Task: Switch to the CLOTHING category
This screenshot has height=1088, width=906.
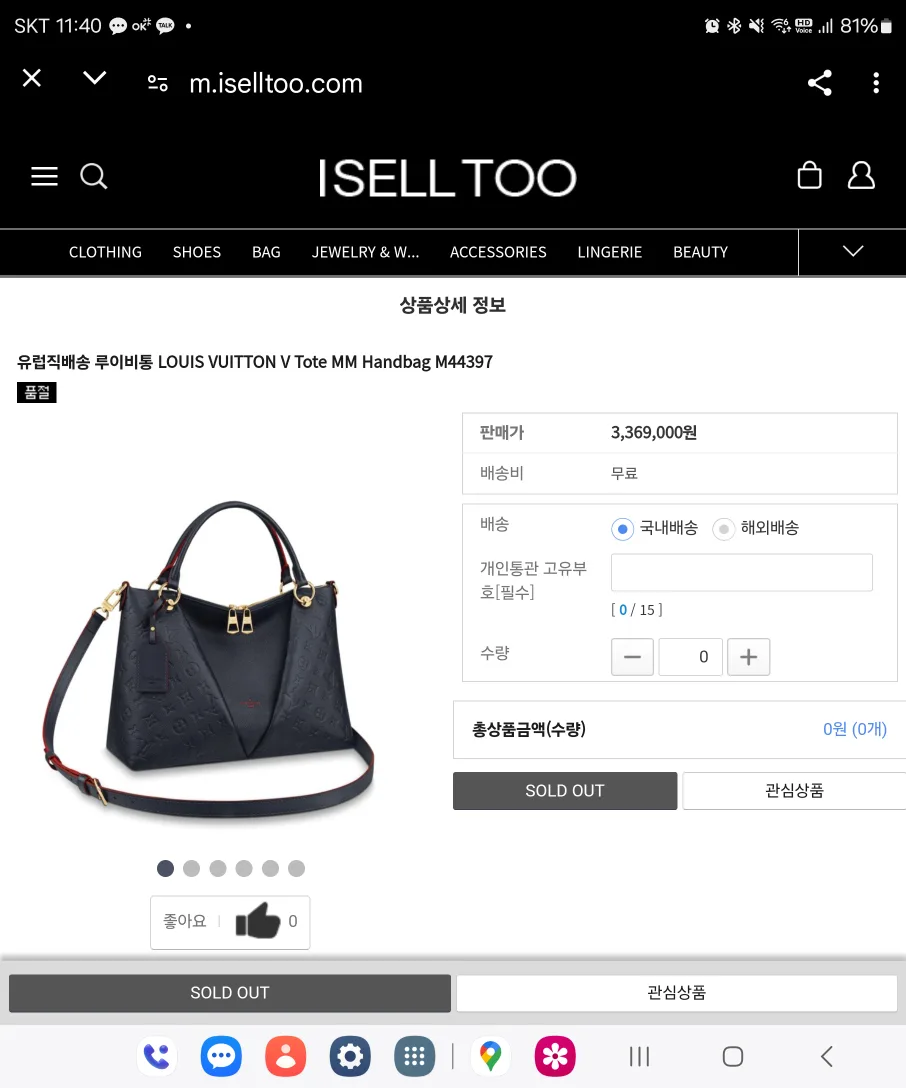Action: click(105, 252)
